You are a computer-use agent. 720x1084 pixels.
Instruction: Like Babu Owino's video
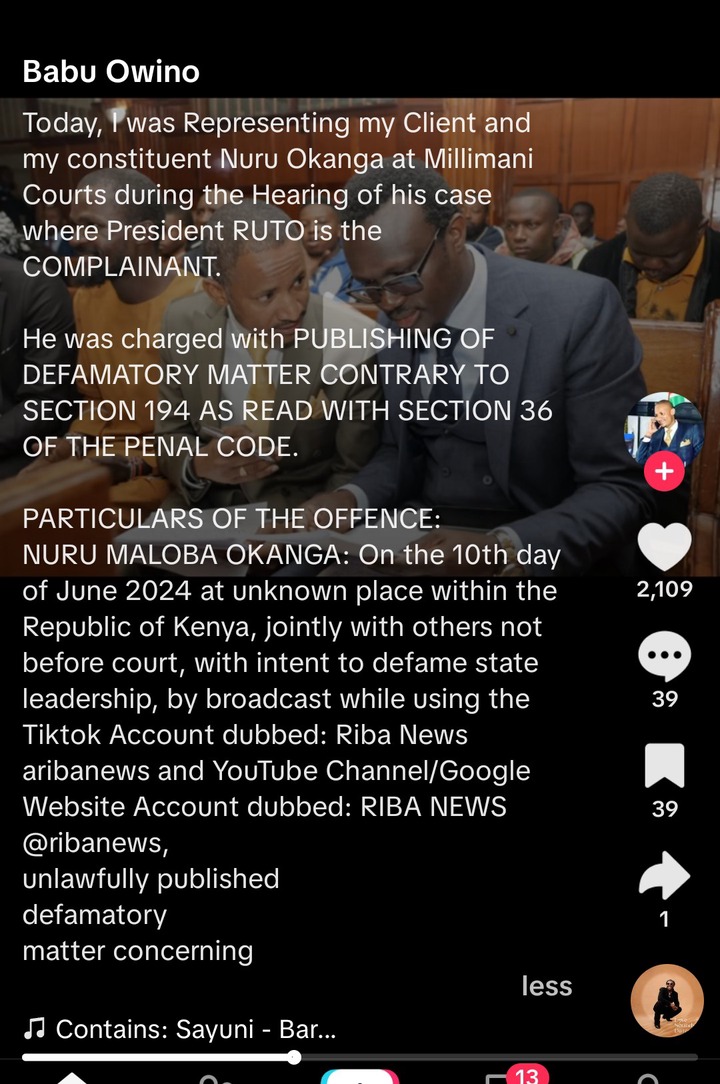tap(664, 548)
